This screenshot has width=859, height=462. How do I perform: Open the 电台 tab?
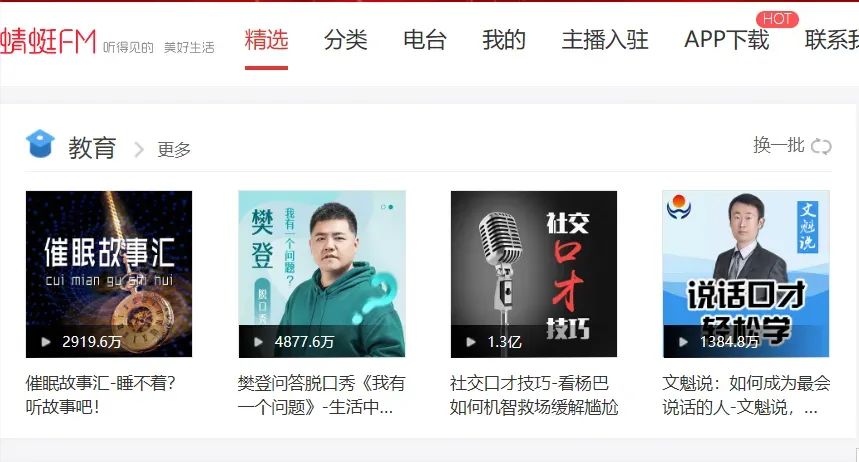[x=425, y=40]
